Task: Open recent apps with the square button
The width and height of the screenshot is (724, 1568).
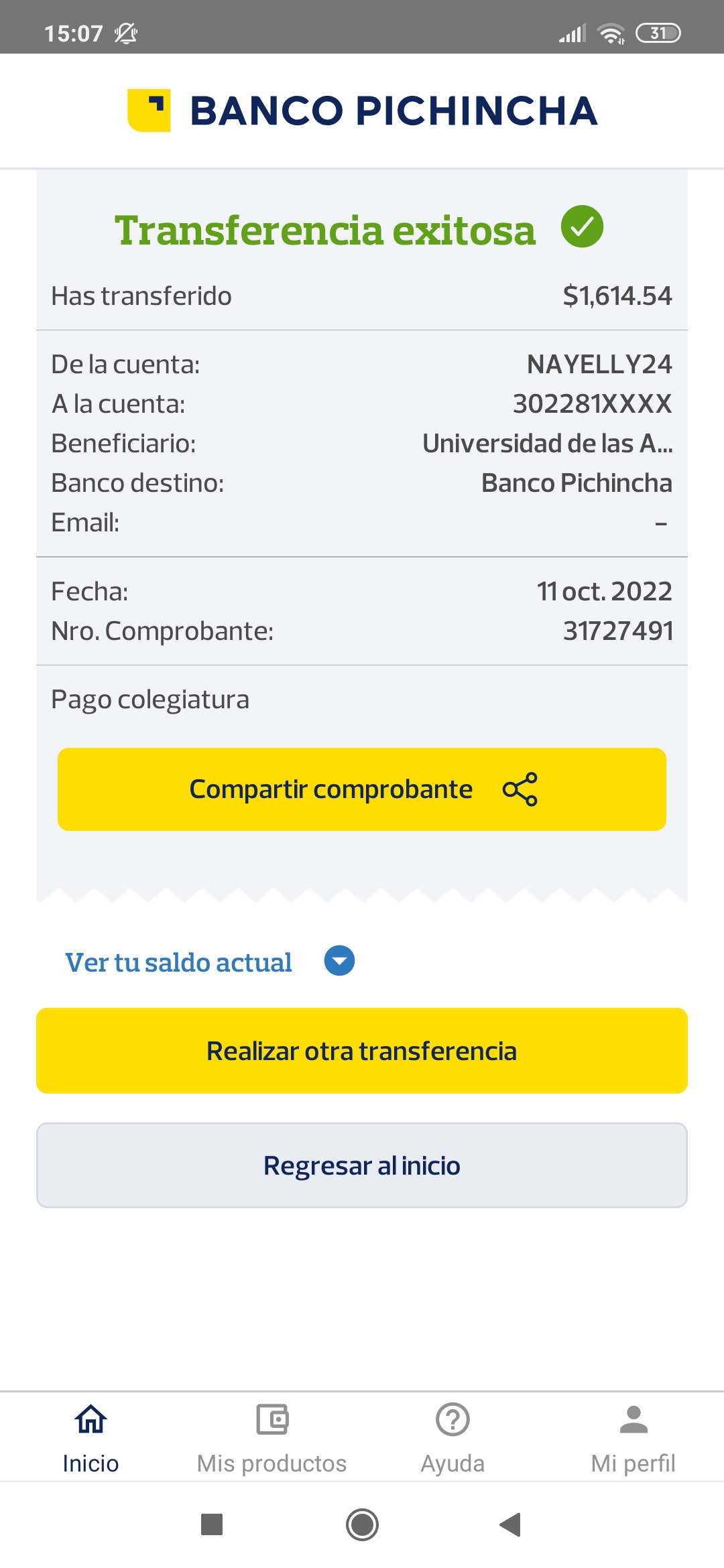Action: pyautogui.click(x=212, y=1524)
